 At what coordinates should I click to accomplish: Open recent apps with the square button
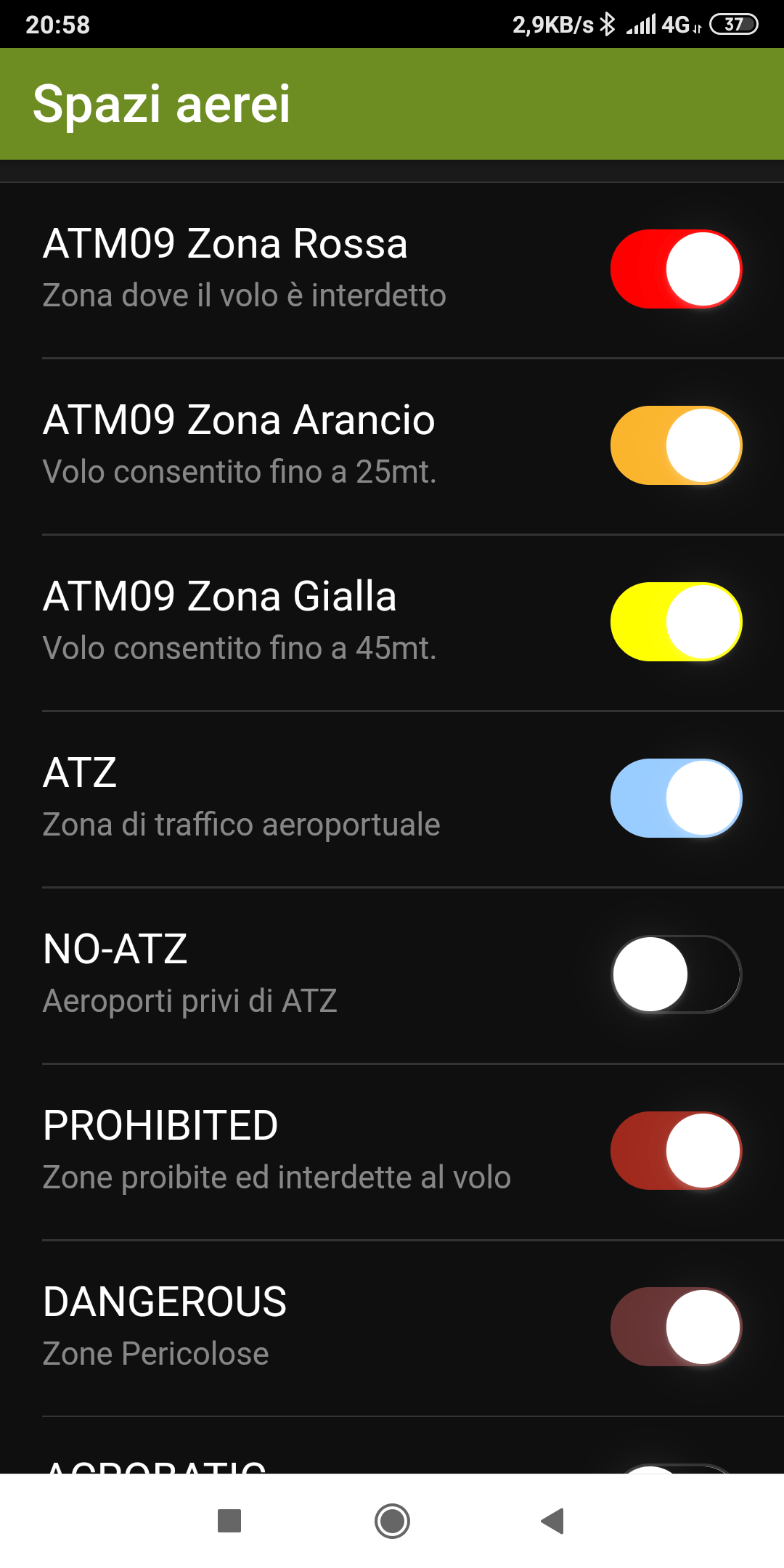click(229, 1521)
